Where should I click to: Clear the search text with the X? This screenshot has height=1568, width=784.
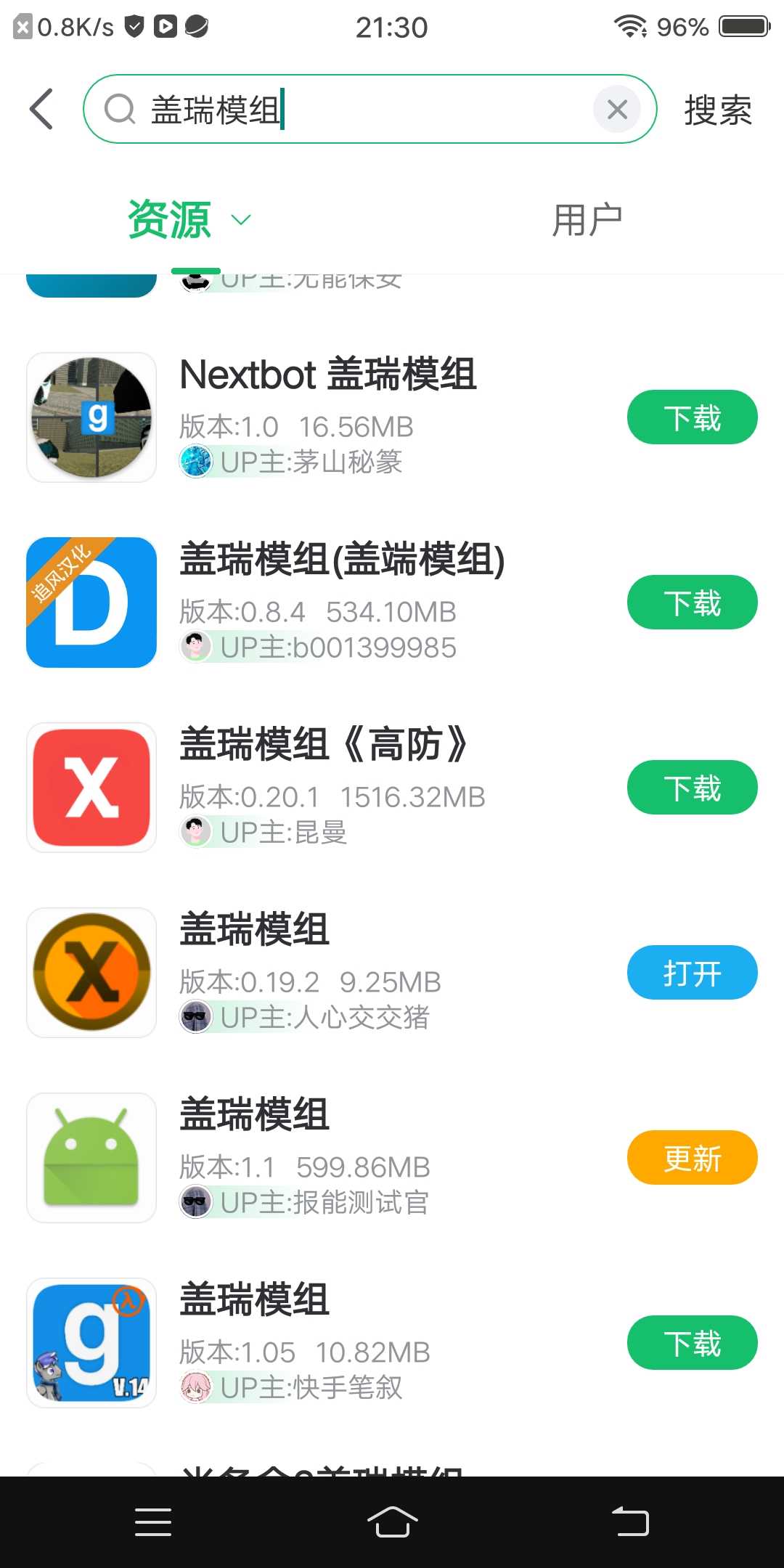616,110
